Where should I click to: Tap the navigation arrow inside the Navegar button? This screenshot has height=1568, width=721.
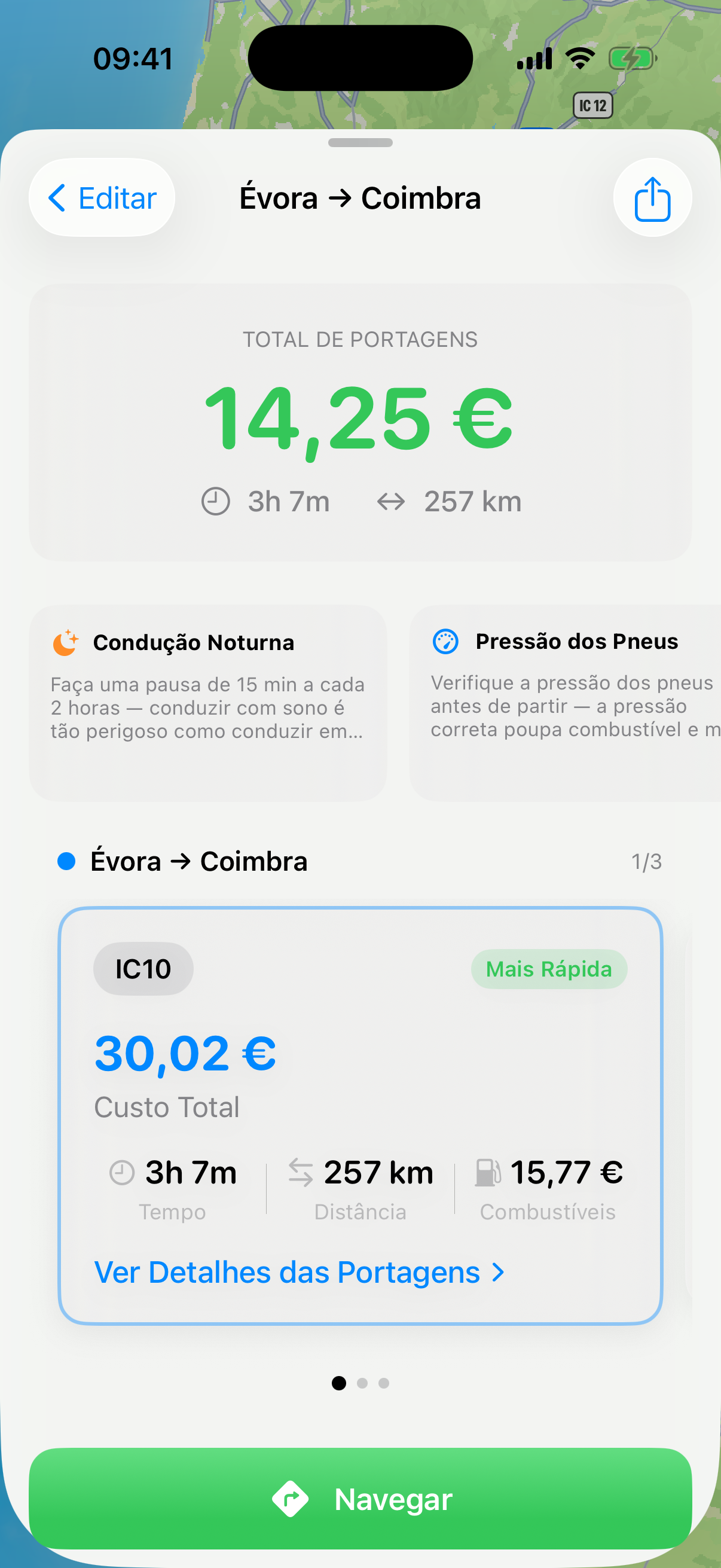291,1499
